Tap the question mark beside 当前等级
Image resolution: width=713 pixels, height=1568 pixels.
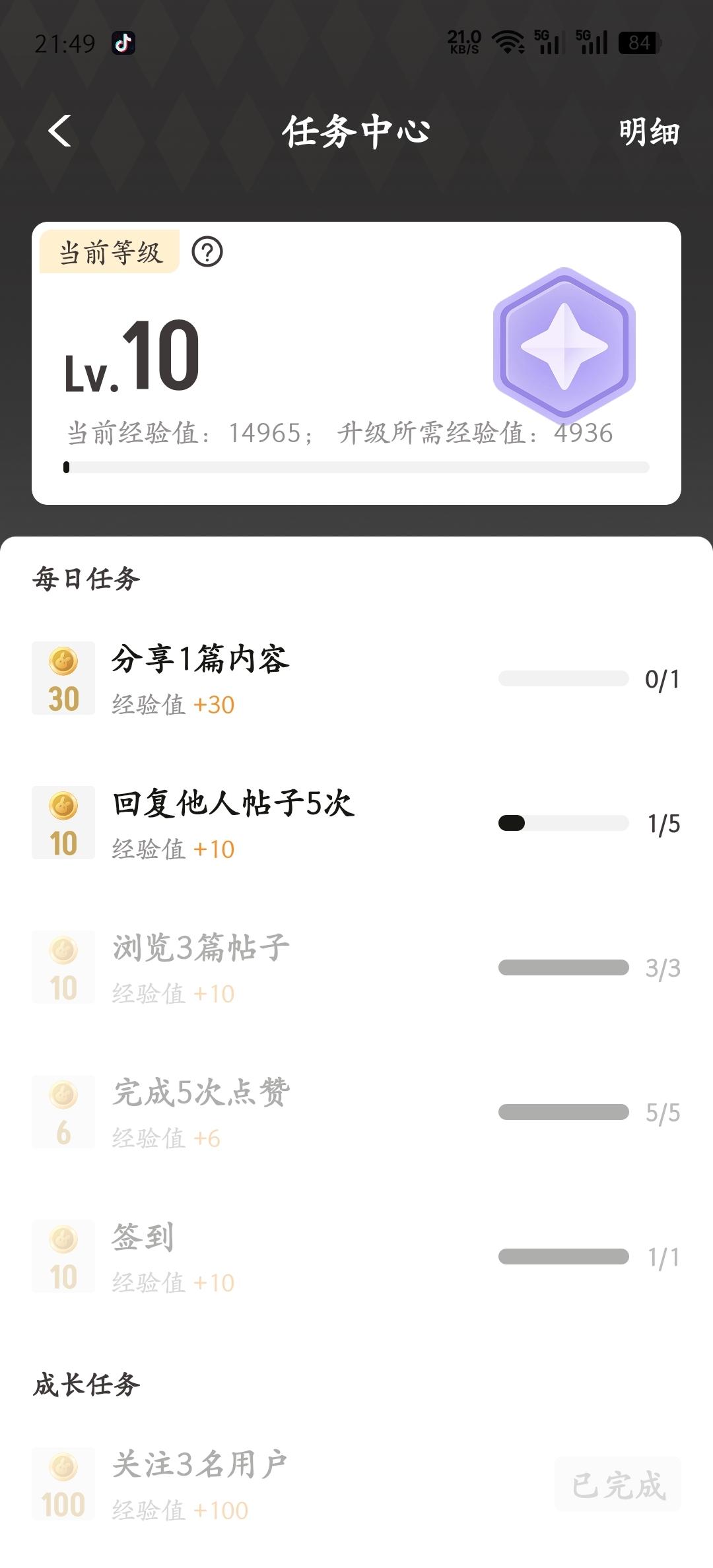207,252
